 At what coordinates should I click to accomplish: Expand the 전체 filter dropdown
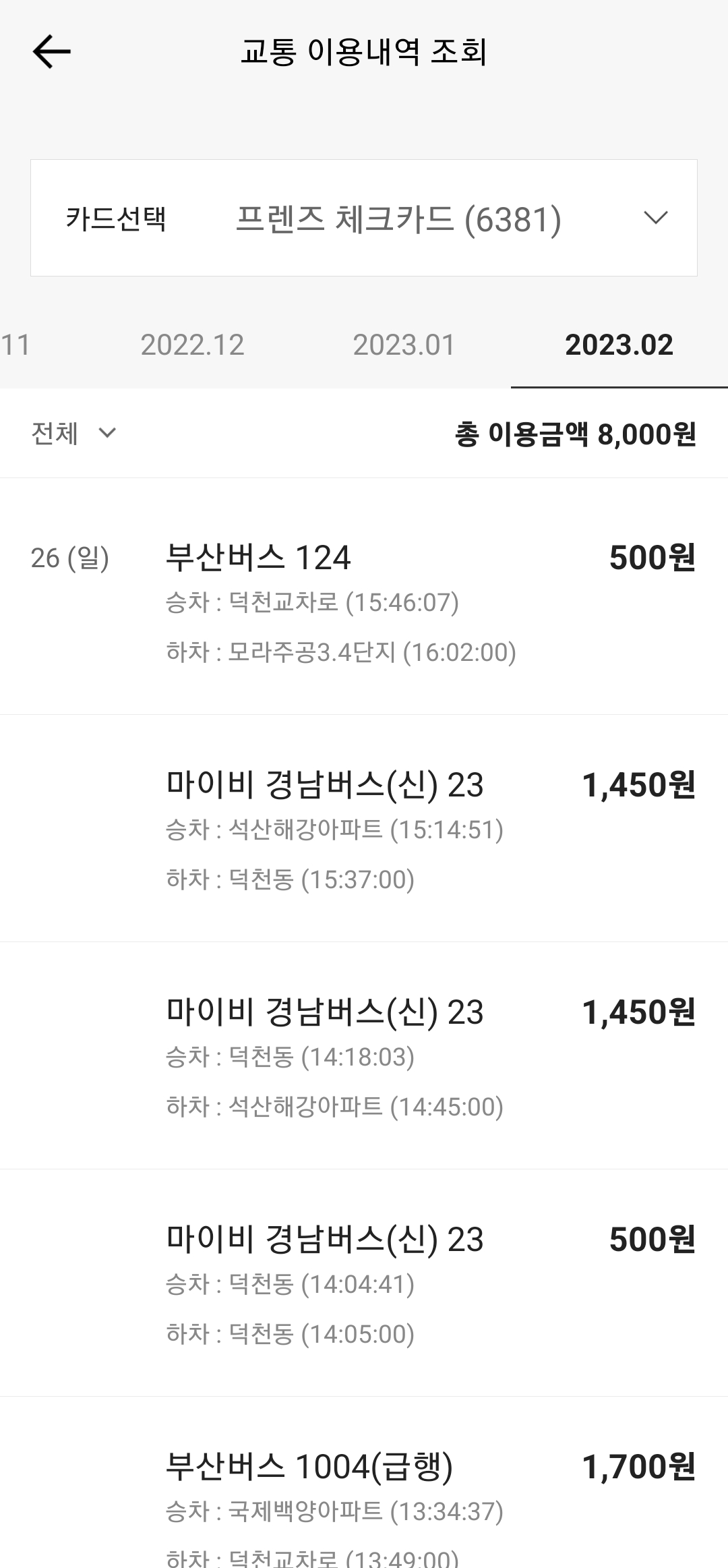click(x=73, y=433)
